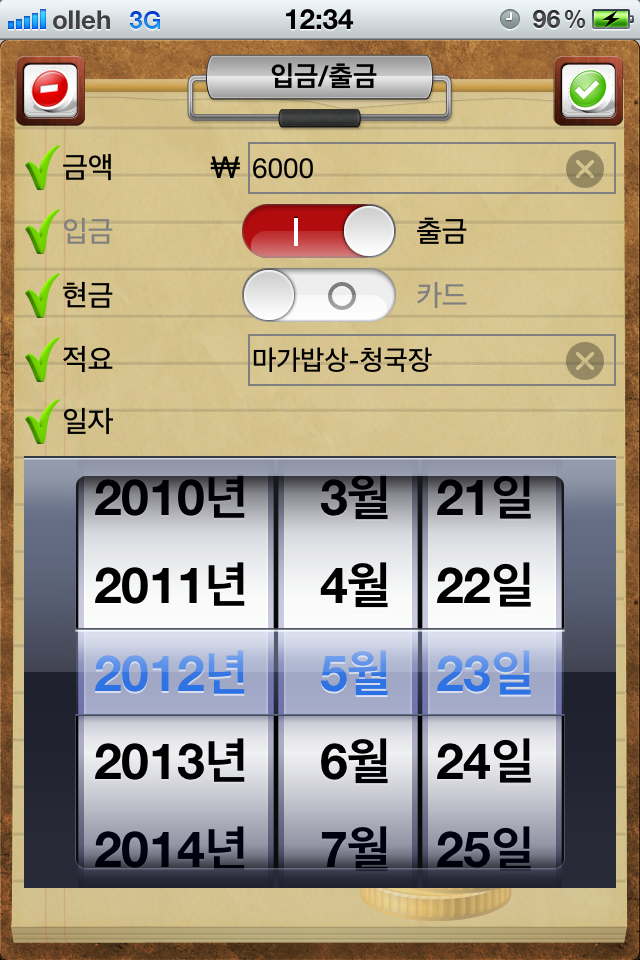Edit the 적요 field with 마가밥상-청국장
This screenshot has height=960, width=640.
coord(400,360)
